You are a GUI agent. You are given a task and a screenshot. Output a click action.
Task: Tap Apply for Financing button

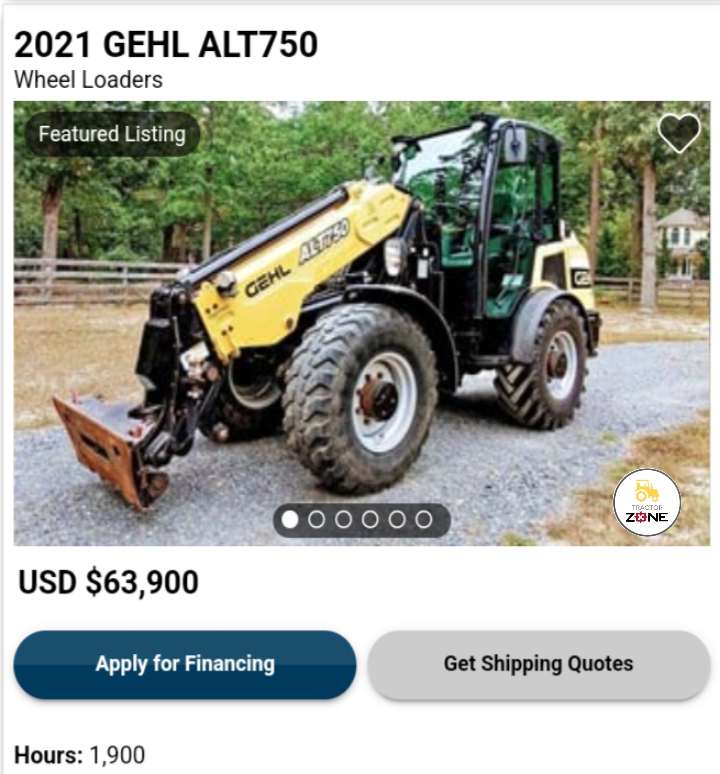pos(185,664)
